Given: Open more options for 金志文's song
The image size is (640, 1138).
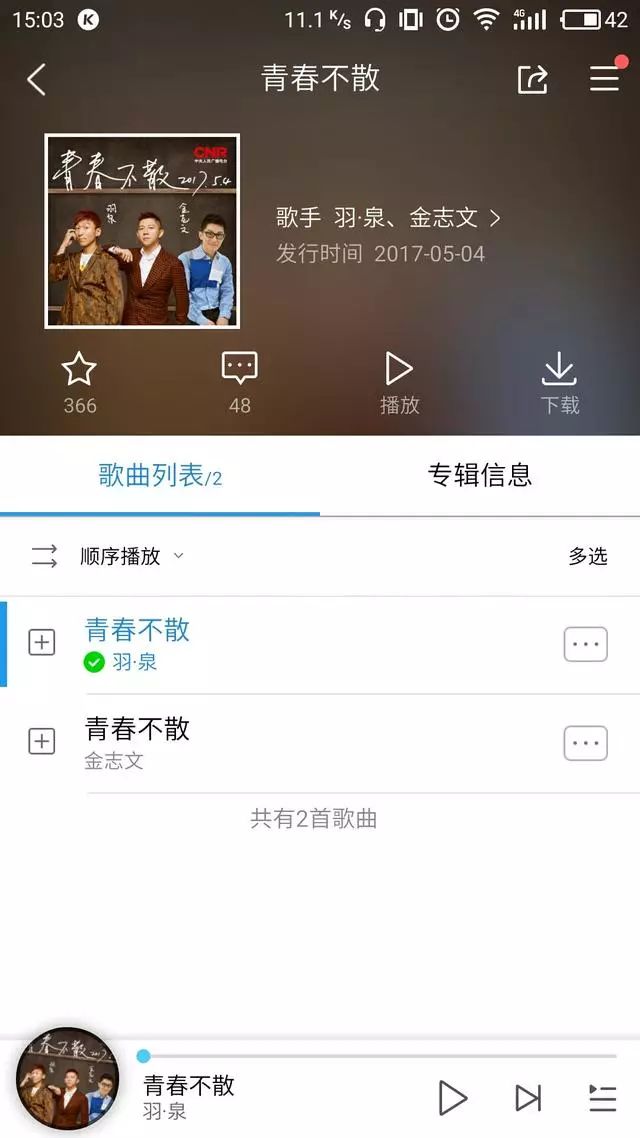Looking at the screenshot, I should click(x=586, y=743).
